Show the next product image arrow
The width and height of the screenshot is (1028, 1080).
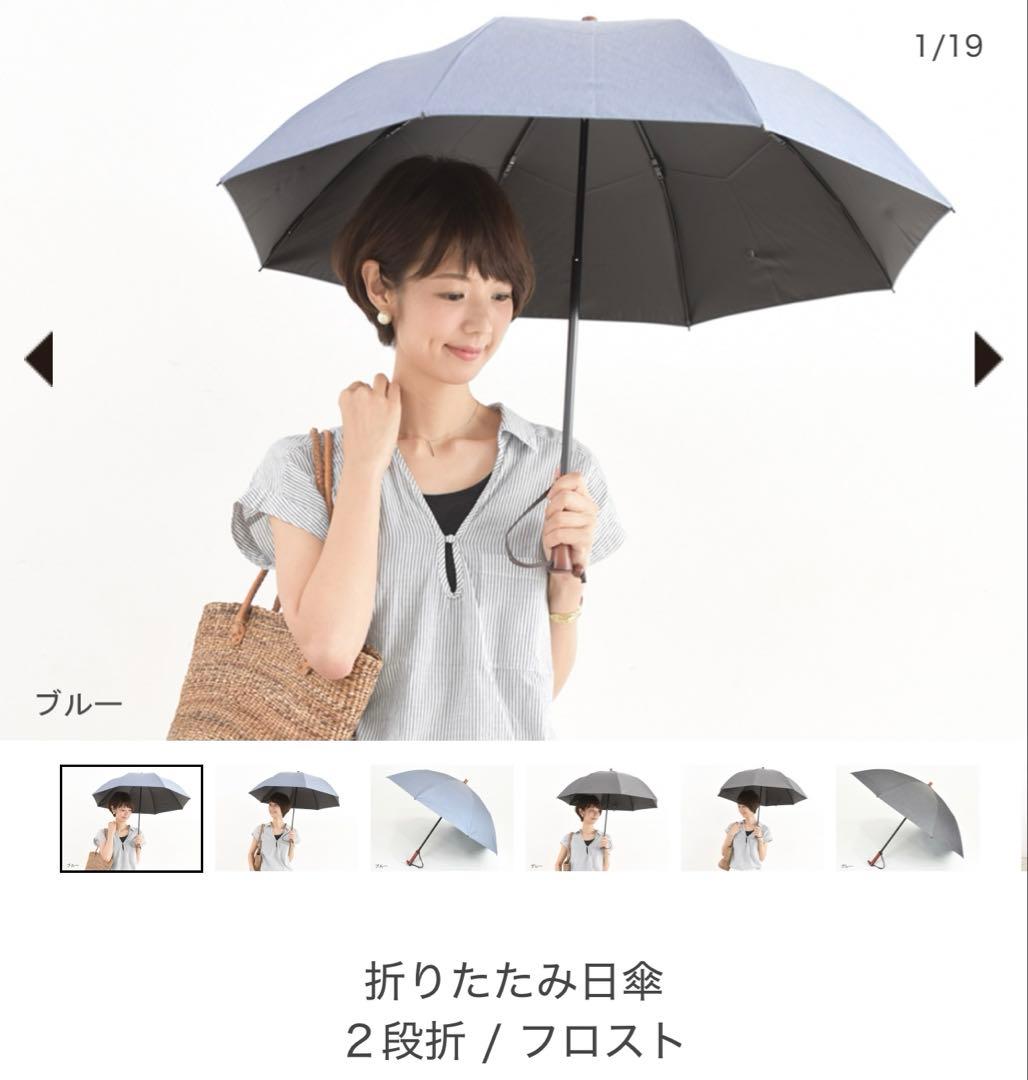987,359
